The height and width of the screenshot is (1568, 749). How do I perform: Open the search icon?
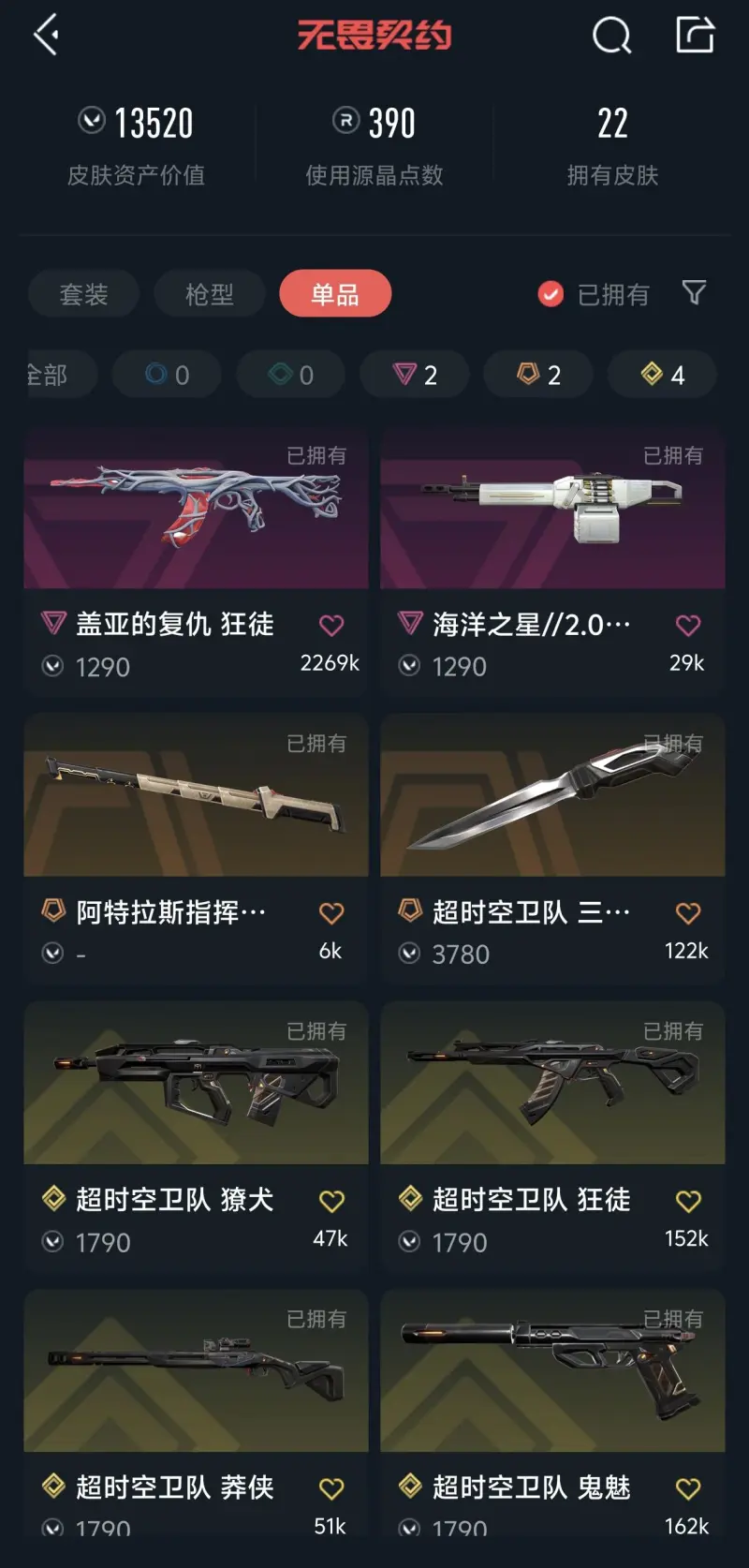(611, 37)
